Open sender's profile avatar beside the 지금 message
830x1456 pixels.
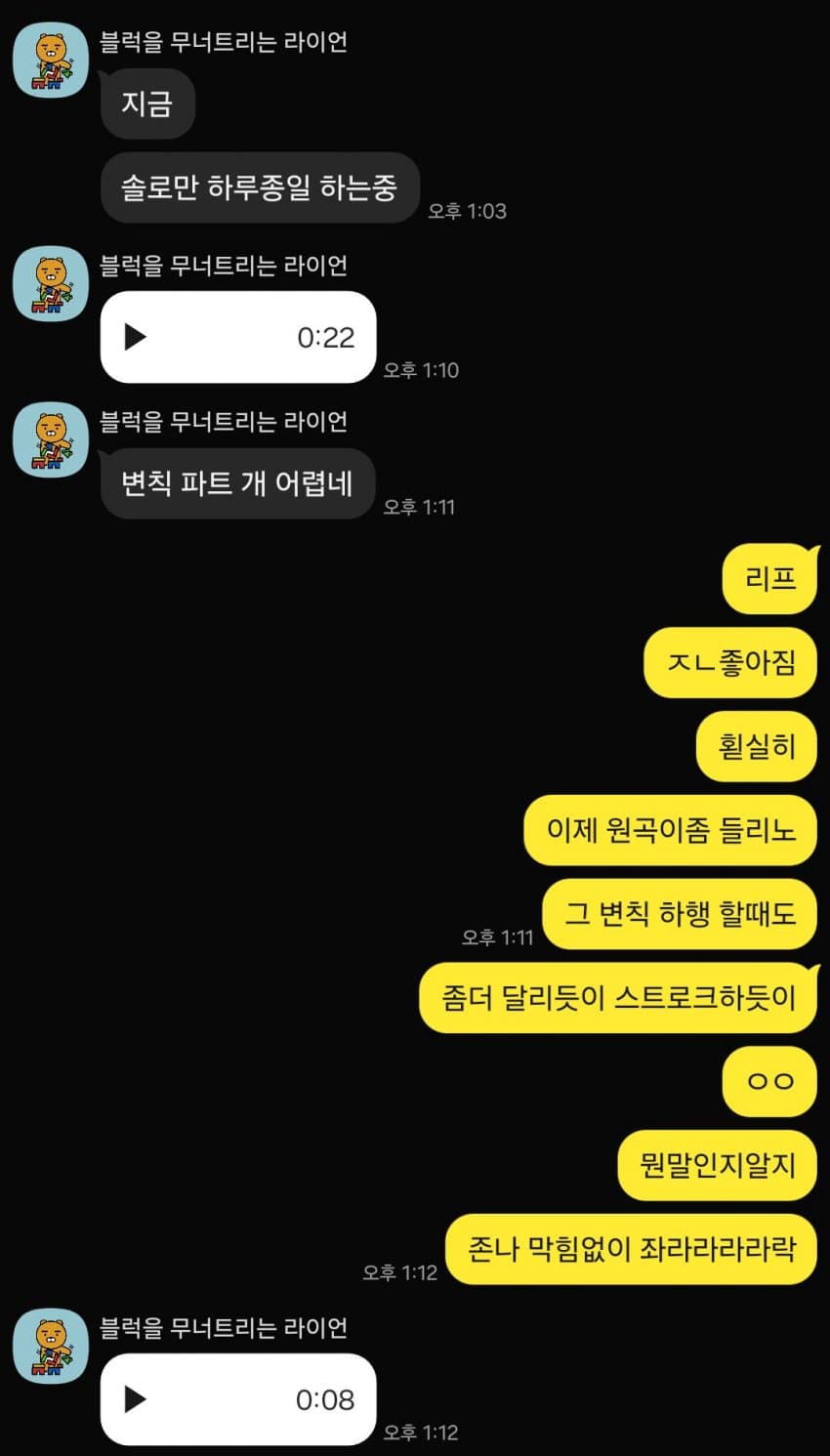click(x=50, y=61)
